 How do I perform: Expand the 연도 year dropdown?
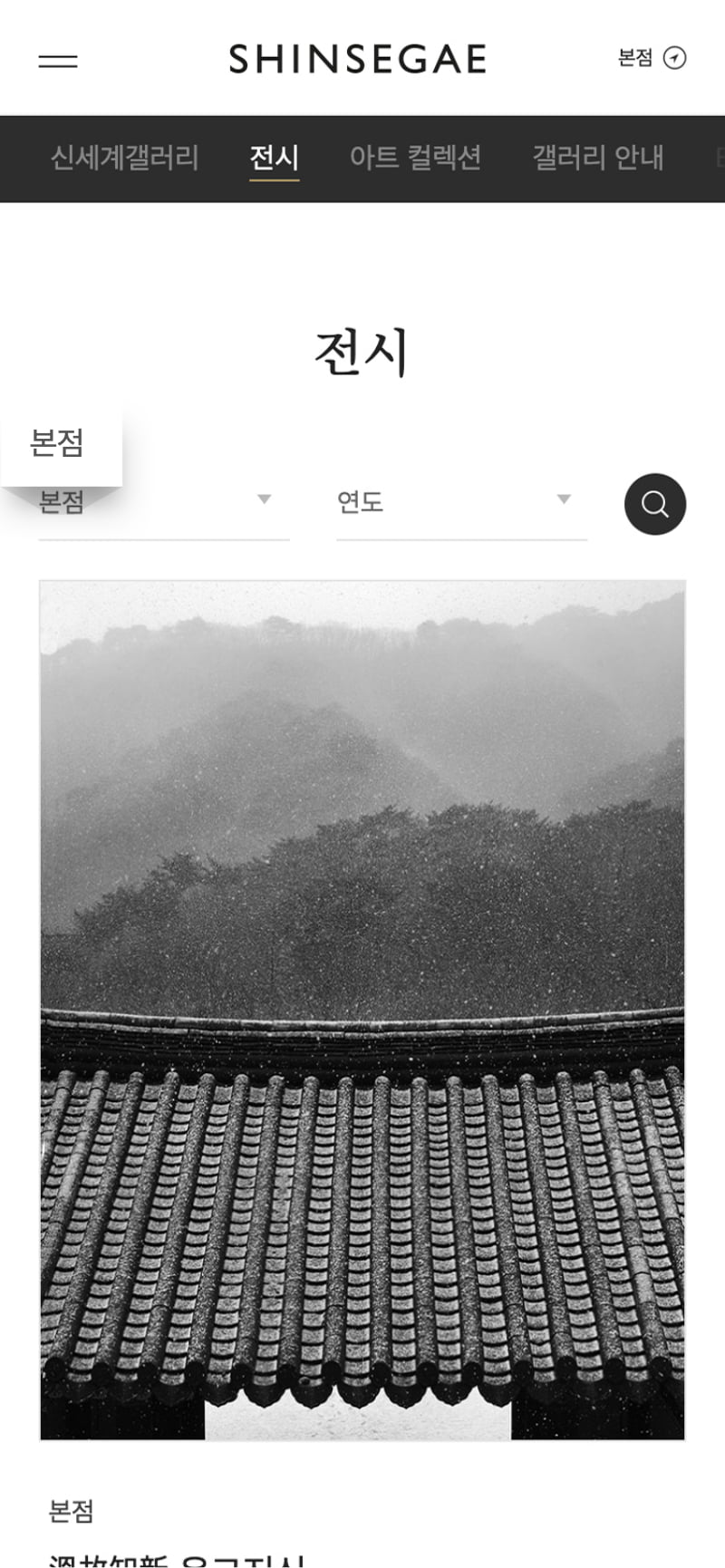[461, 501]
